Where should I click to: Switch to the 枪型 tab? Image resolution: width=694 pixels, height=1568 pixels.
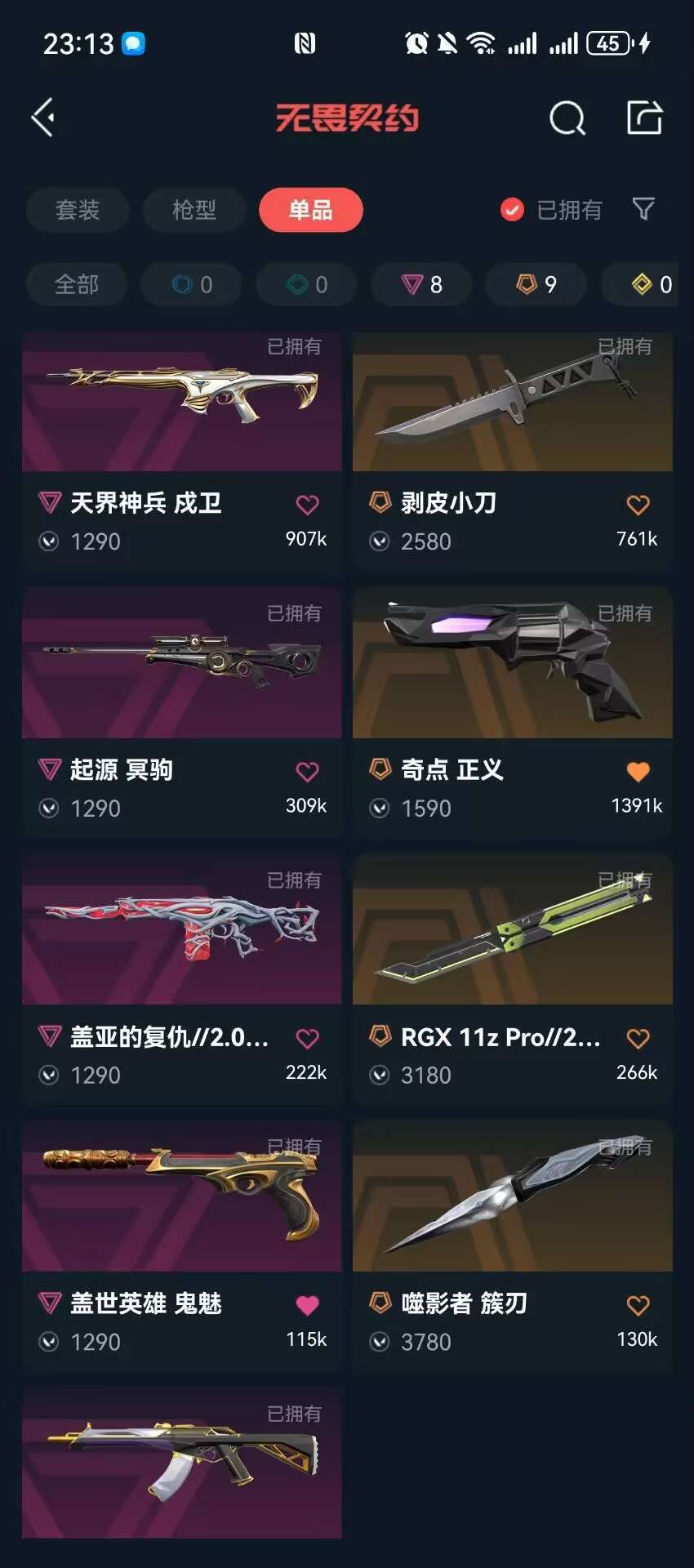click(194, 210)
